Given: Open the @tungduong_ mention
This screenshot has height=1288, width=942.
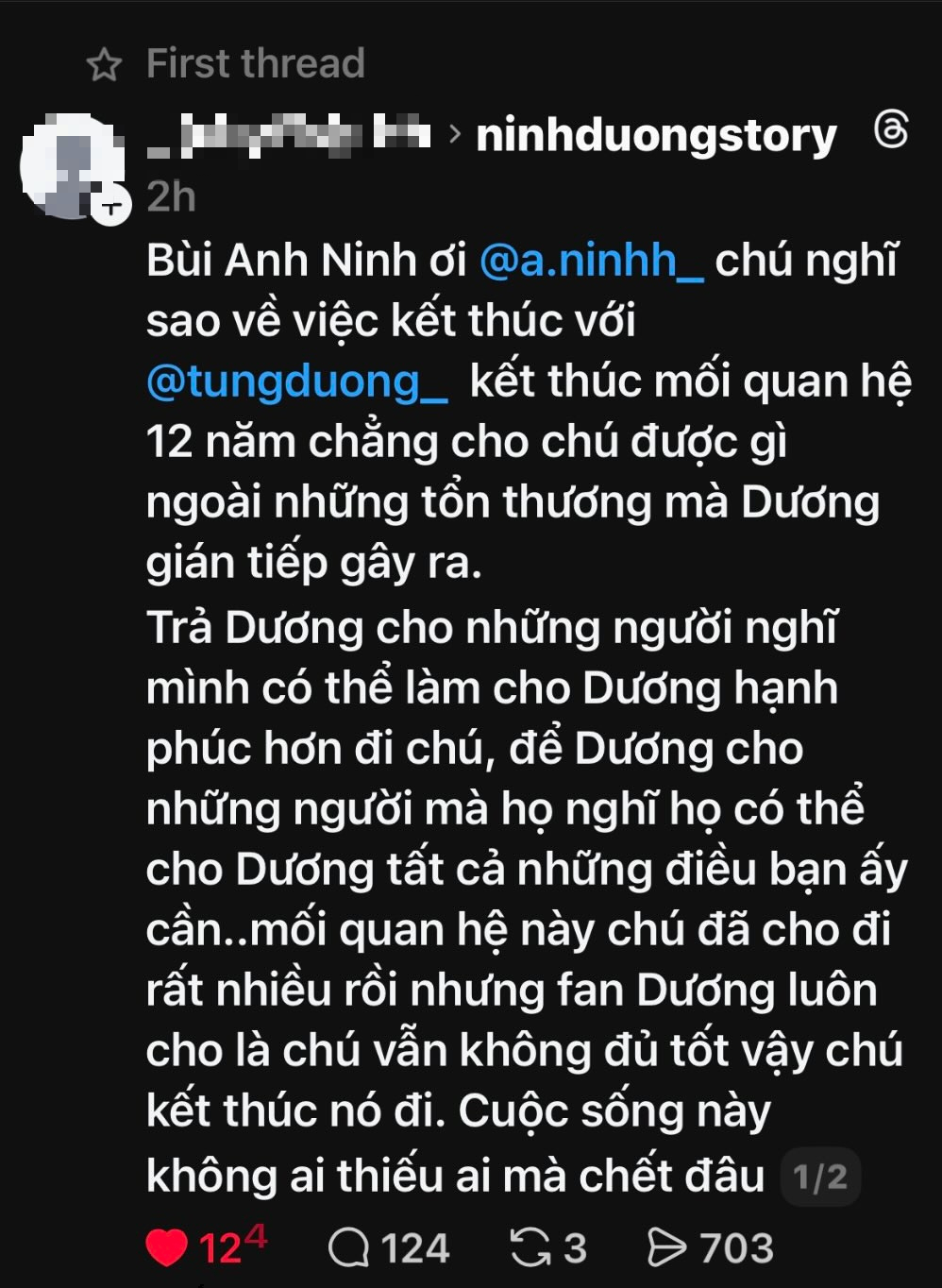Looking at the screenshot, I should (x=297, y=382).
